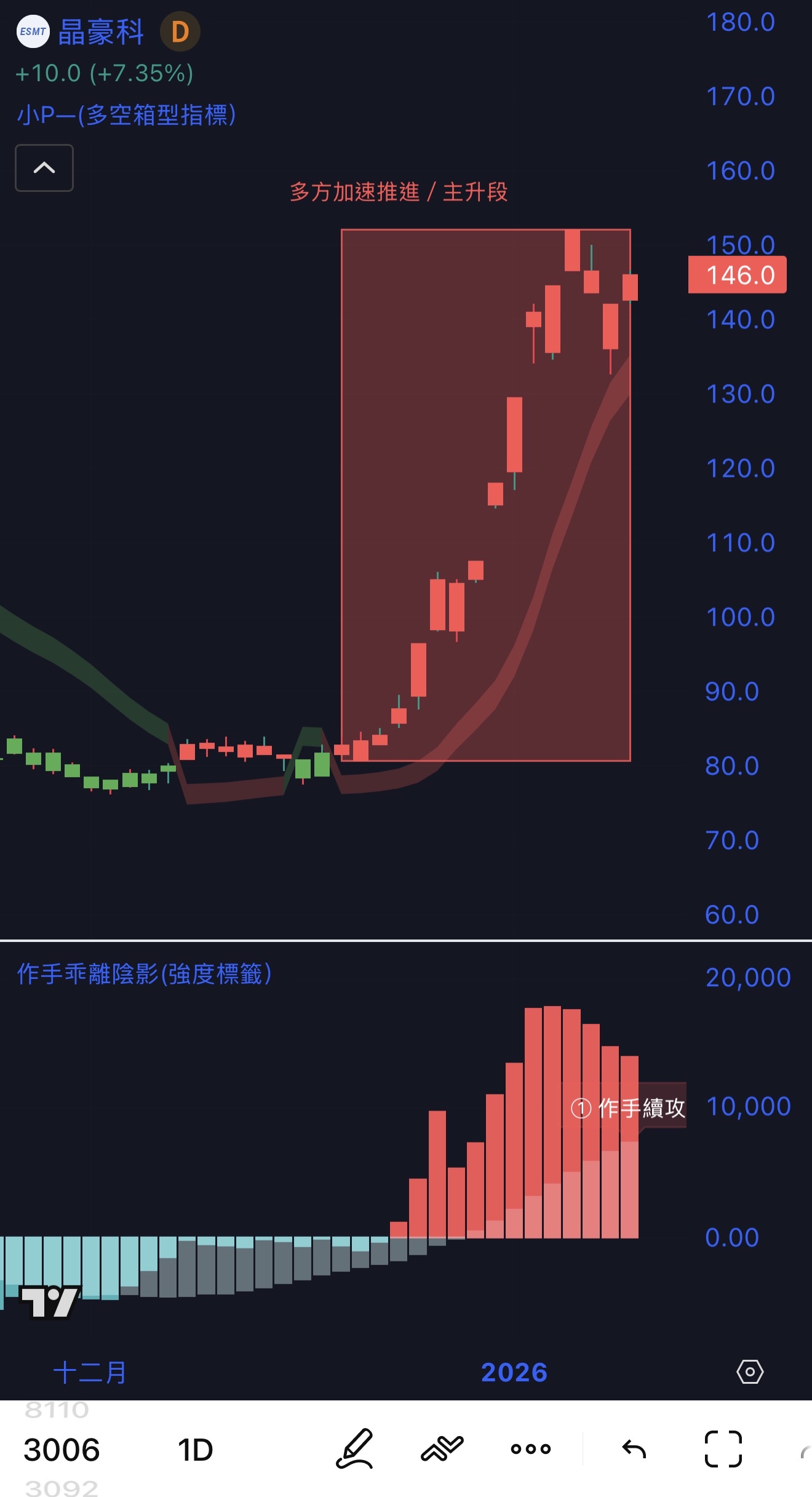Viewport: 812px width, 1497px height.
Task: Enter fullscreen chart mode
Action: point(723,1449)
